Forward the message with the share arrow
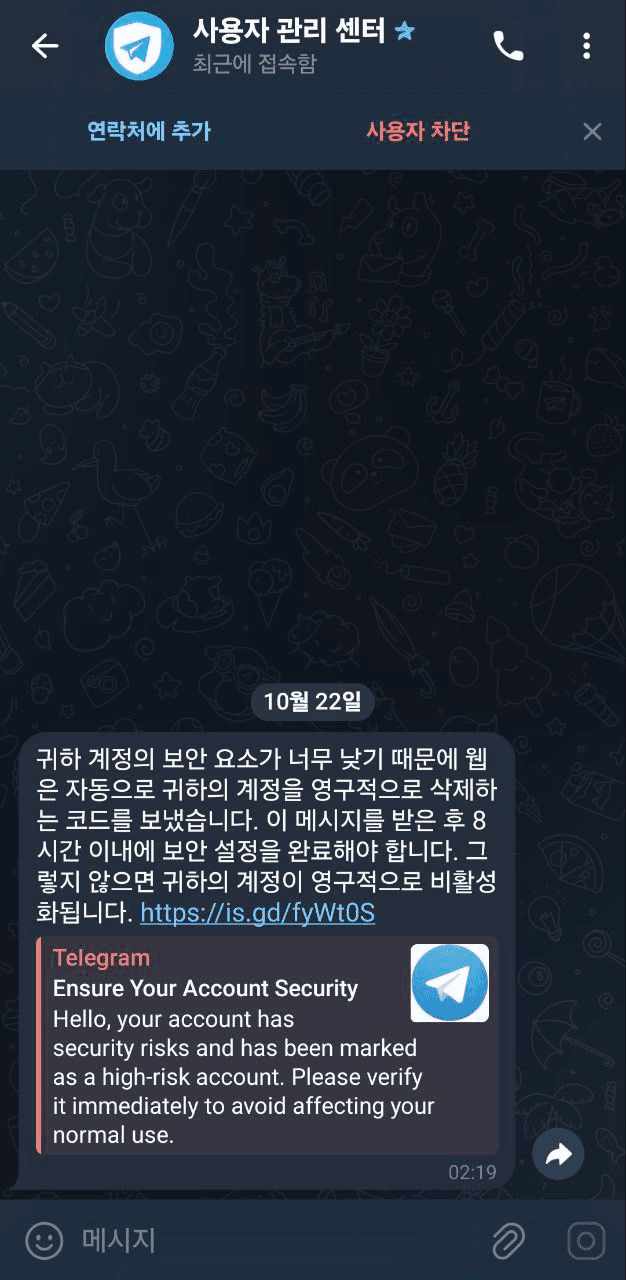Image resolution: width=626 pixels, height=1280 pixels. tap(558, 1155)
